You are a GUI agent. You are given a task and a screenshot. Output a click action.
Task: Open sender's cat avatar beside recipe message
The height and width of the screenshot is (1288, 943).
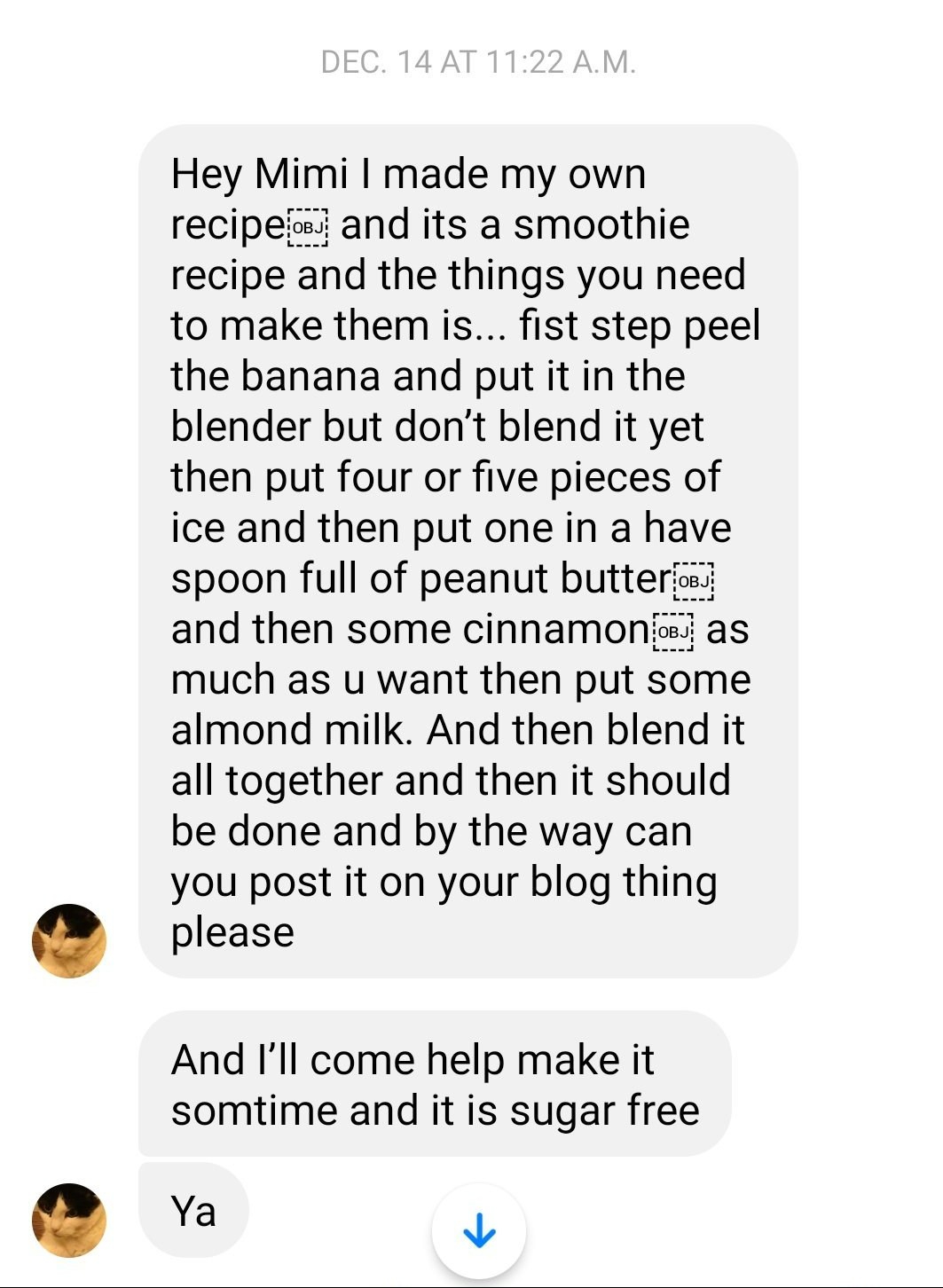[69, 941]
